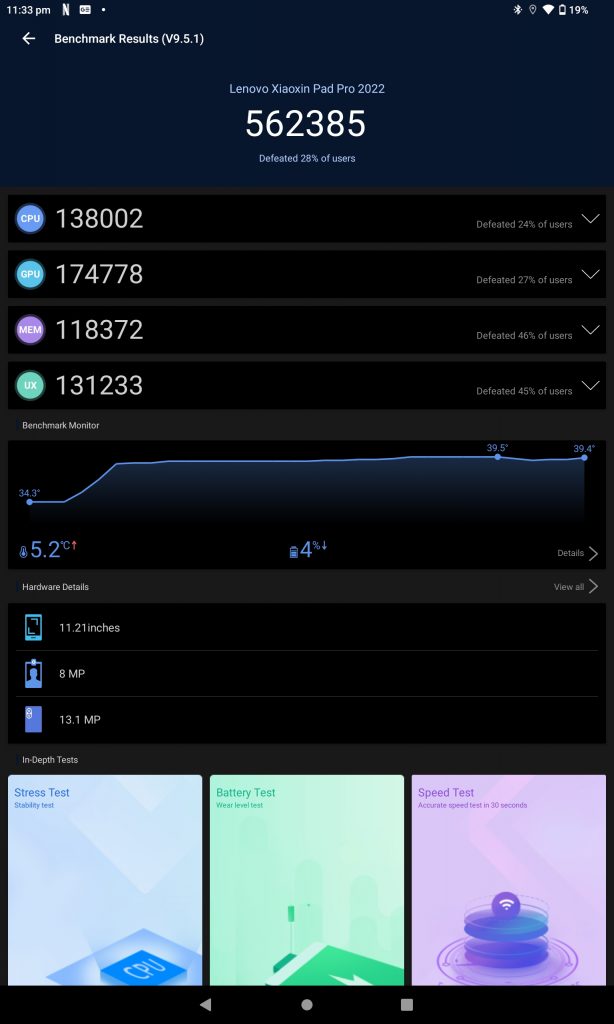This screenshot has height=1024, width=614.
Task: Open Benchmark Monitor details
Action: (579, 553)
